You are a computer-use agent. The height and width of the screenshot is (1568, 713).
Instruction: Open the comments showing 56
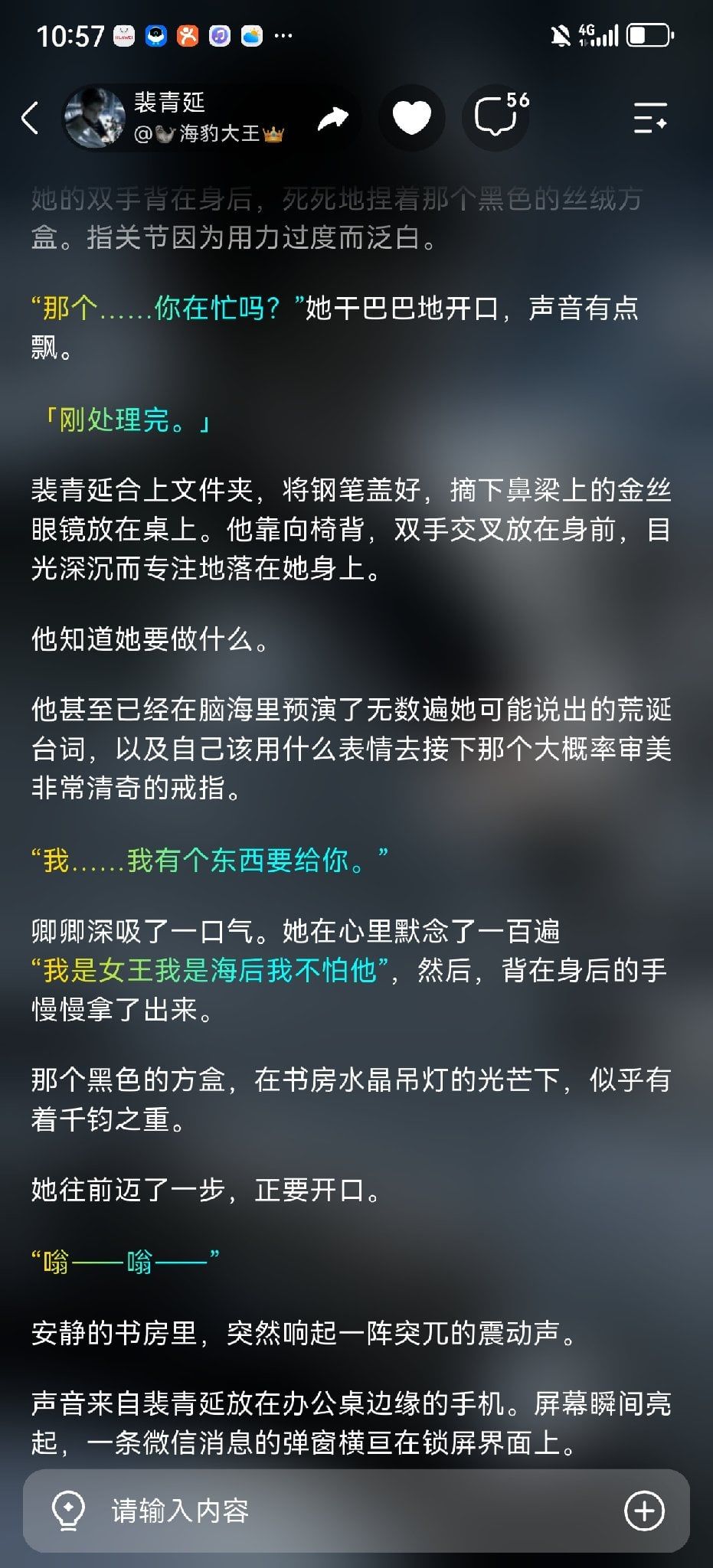(x=498, y=117)
